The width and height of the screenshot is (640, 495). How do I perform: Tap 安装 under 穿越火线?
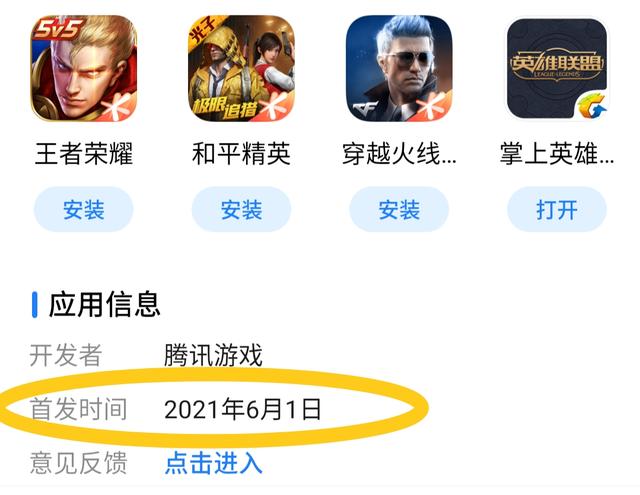coord(399,210)
